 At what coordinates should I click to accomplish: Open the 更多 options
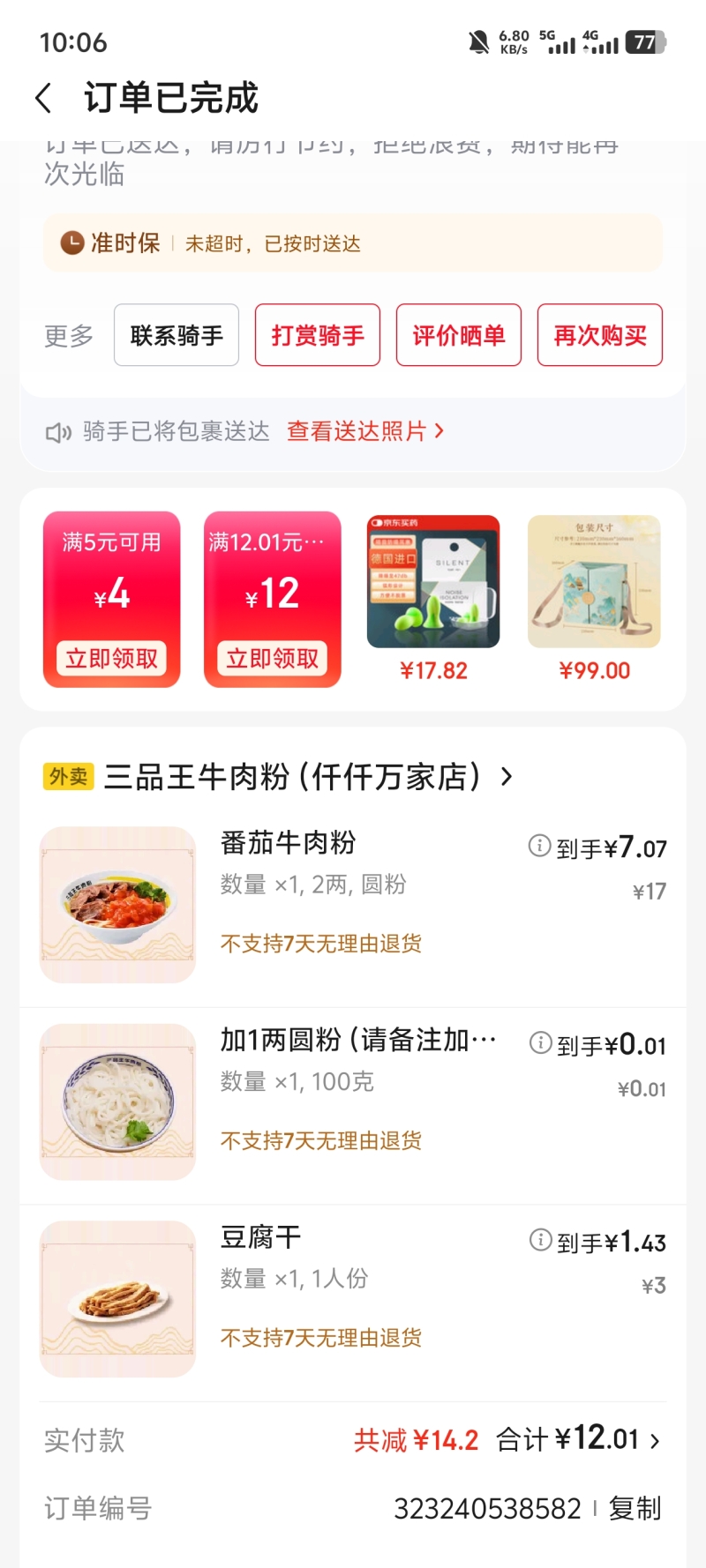pyautogui.click(x=69, y=336)
